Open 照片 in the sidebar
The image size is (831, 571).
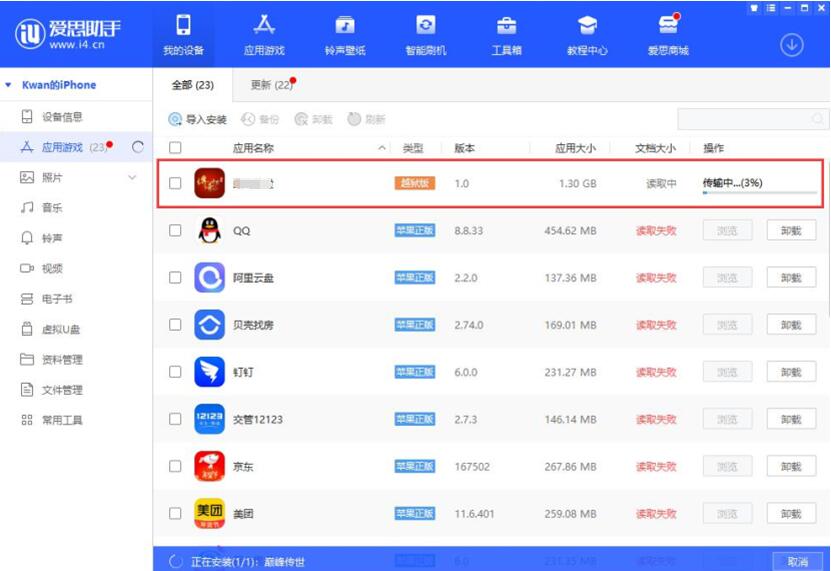click(52, 177)
